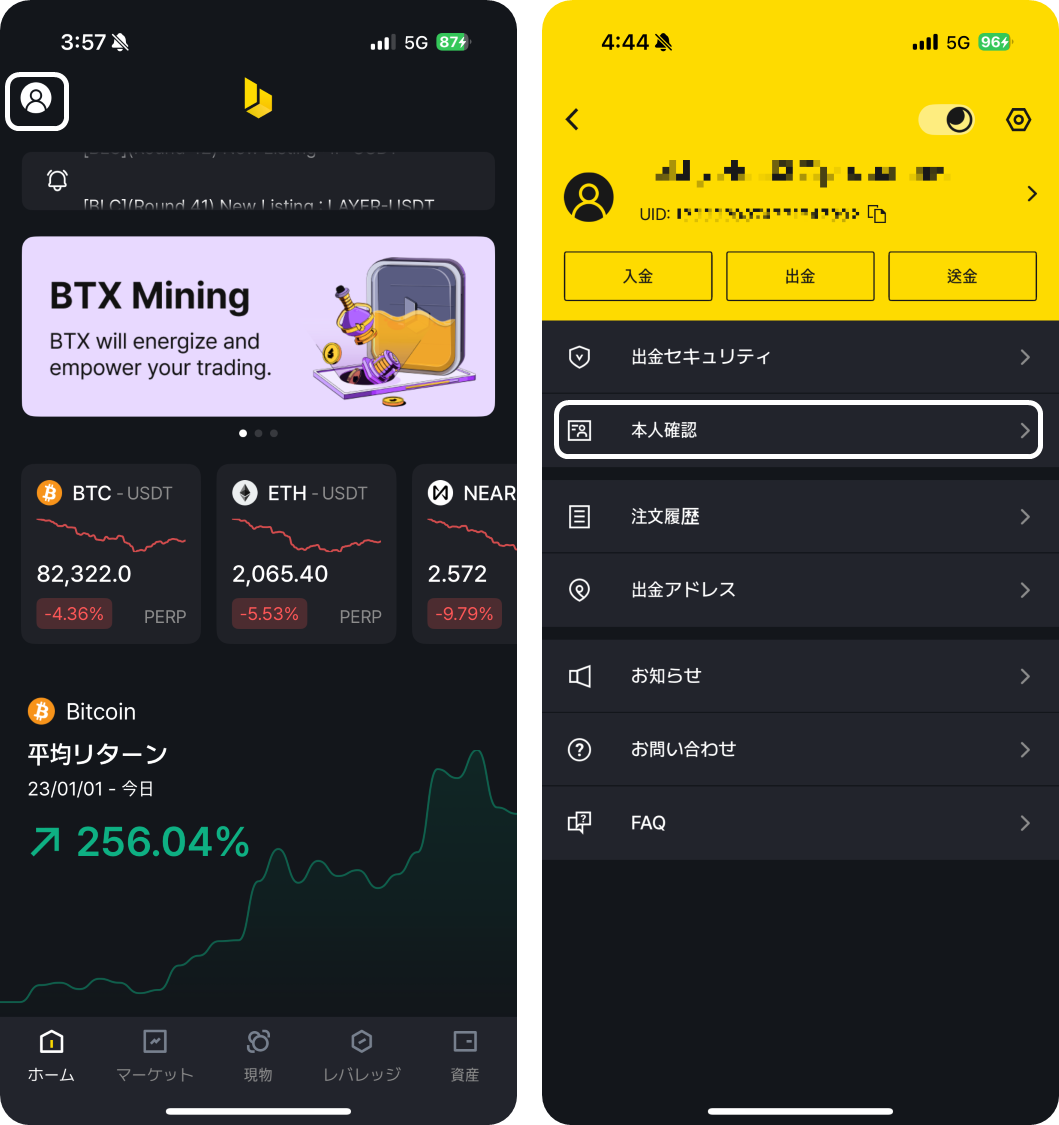Open the profile icon on the home screen
Image resolution: width=1059 pixels, height=1125 pixels.
point(37,100)
